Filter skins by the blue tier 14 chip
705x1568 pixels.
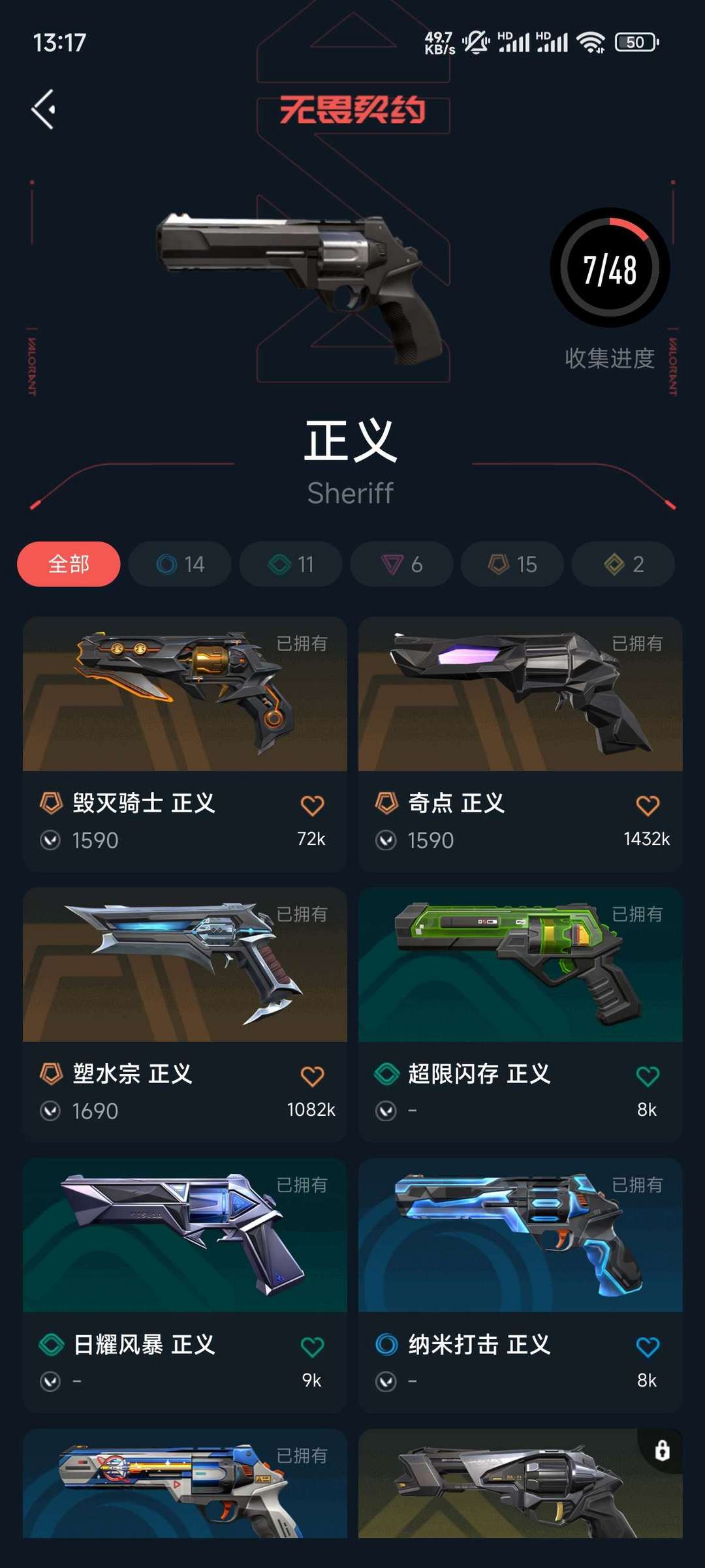coord(180,564)
